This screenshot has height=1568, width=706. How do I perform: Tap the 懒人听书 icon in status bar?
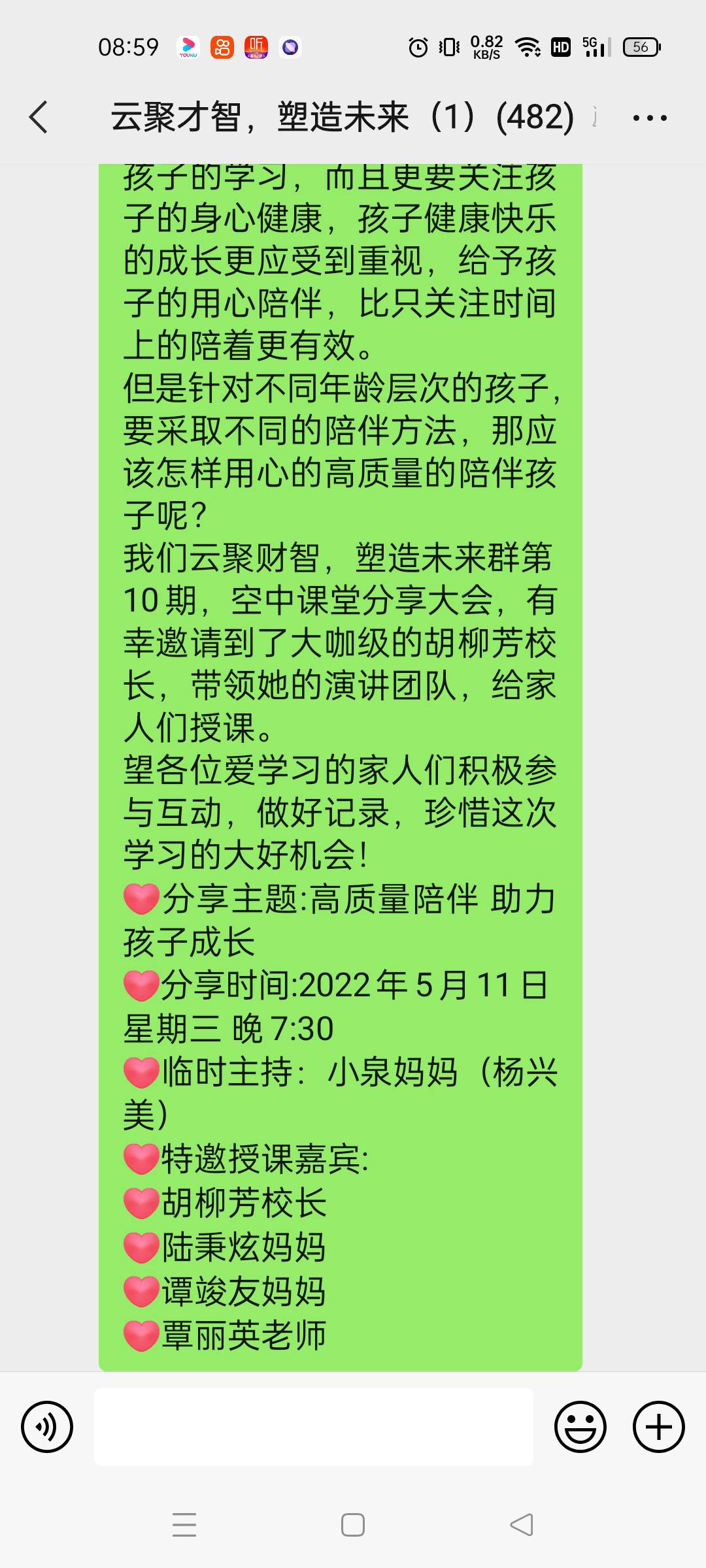[x=256, y=47]
